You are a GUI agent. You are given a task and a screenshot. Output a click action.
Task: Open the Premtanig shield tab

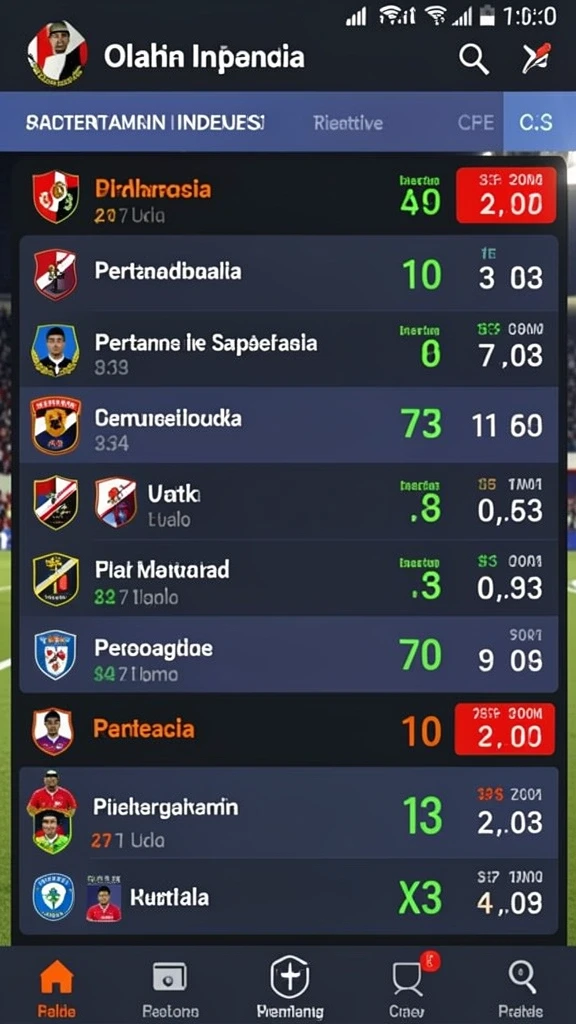tap(290, 987)
